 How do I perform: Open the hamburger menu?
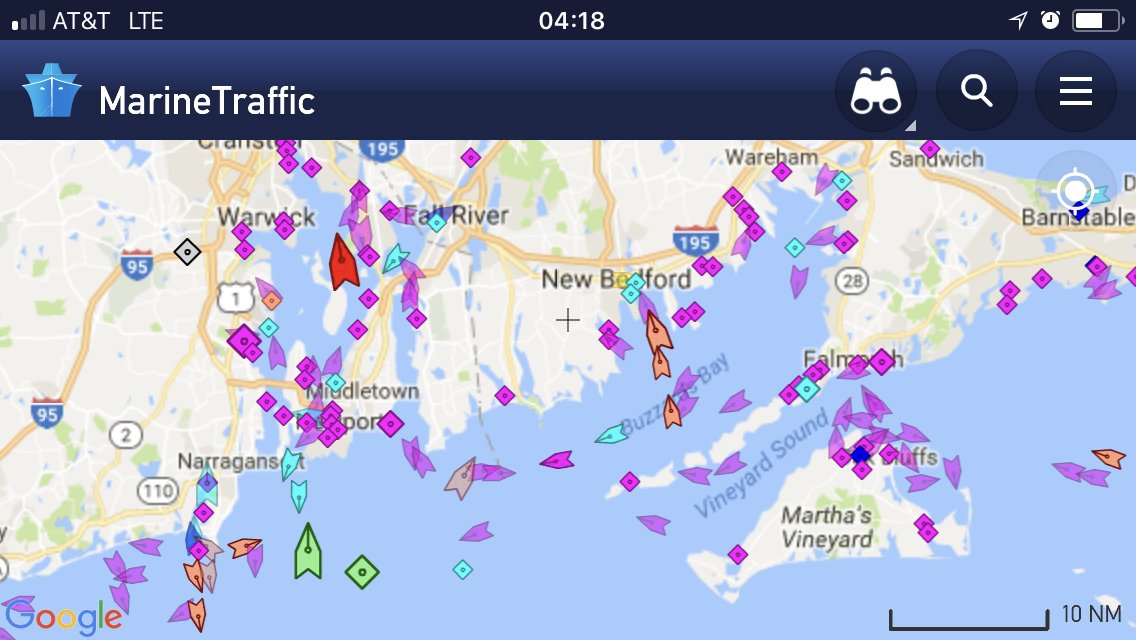click(x=1075, y=92)
